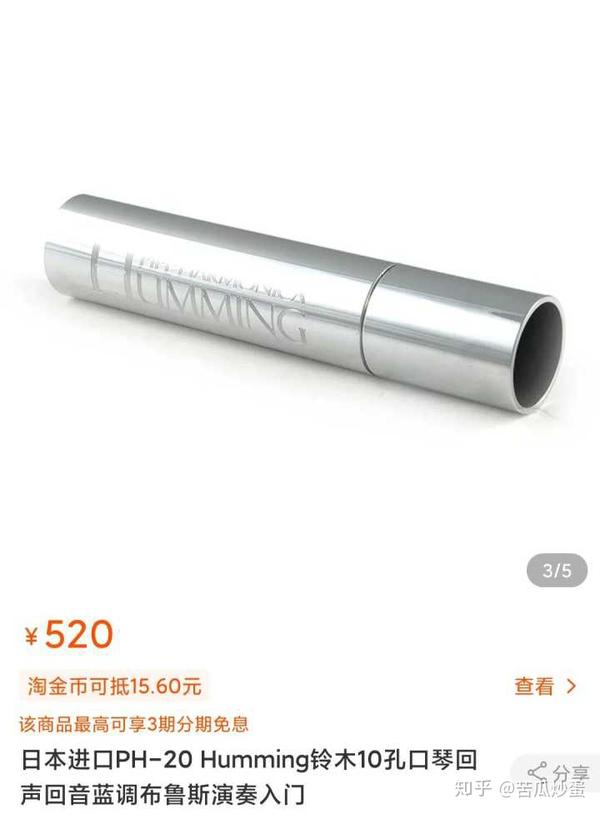
Task: Tap 查看 to view coin discount details
Action: pos(545,686)
